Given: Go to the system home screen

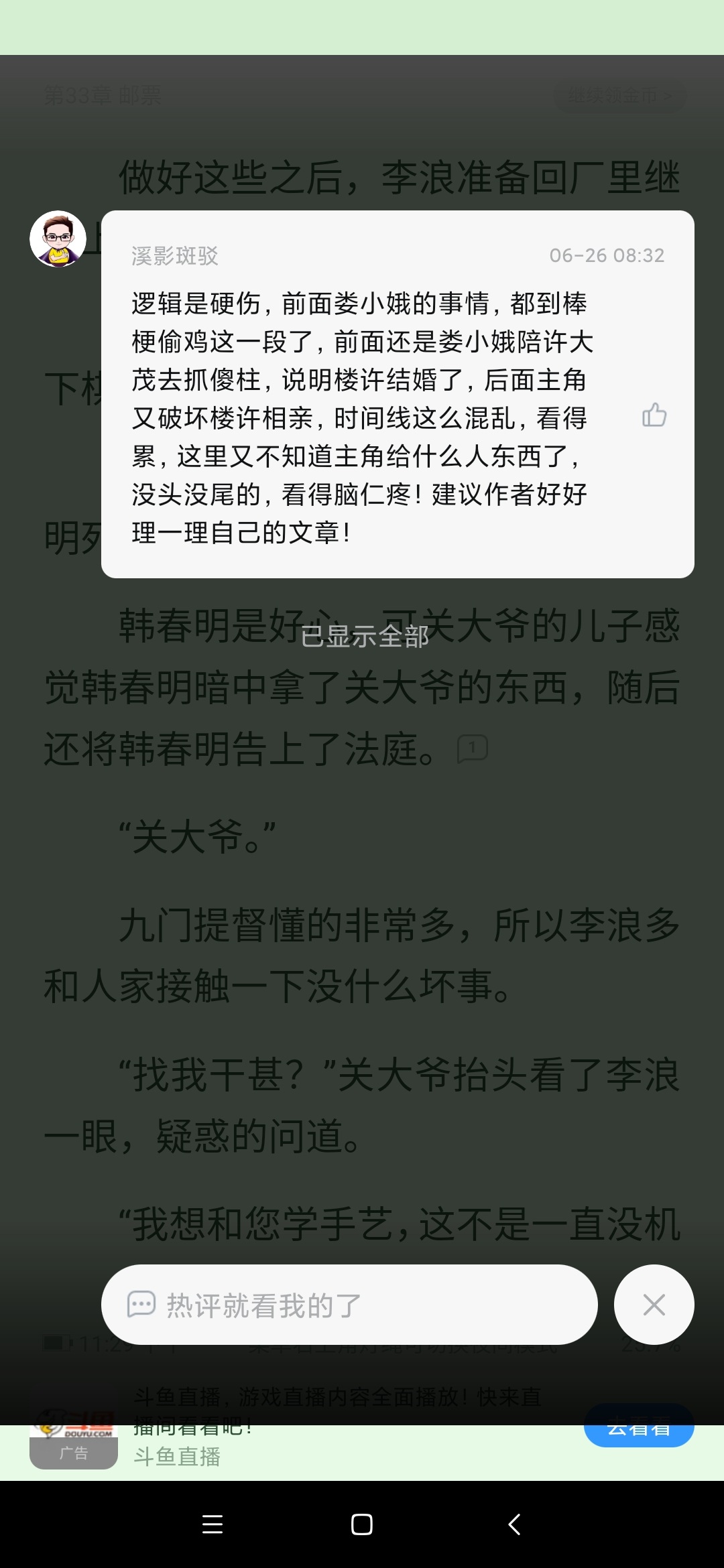Looking at the screenshot, I should [362, 1524].
